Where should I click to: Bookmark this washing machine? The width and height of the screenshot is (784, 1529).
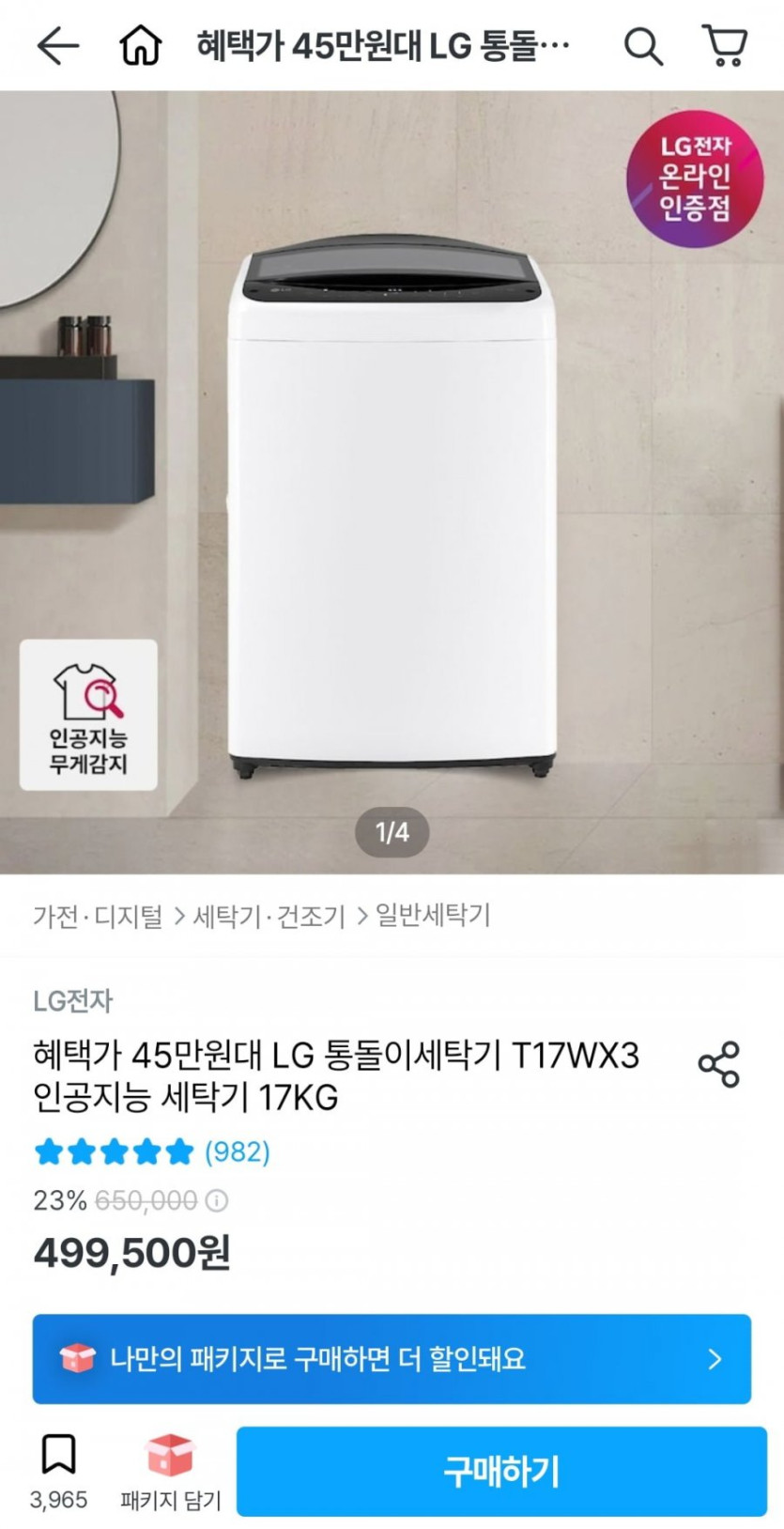58,1471
